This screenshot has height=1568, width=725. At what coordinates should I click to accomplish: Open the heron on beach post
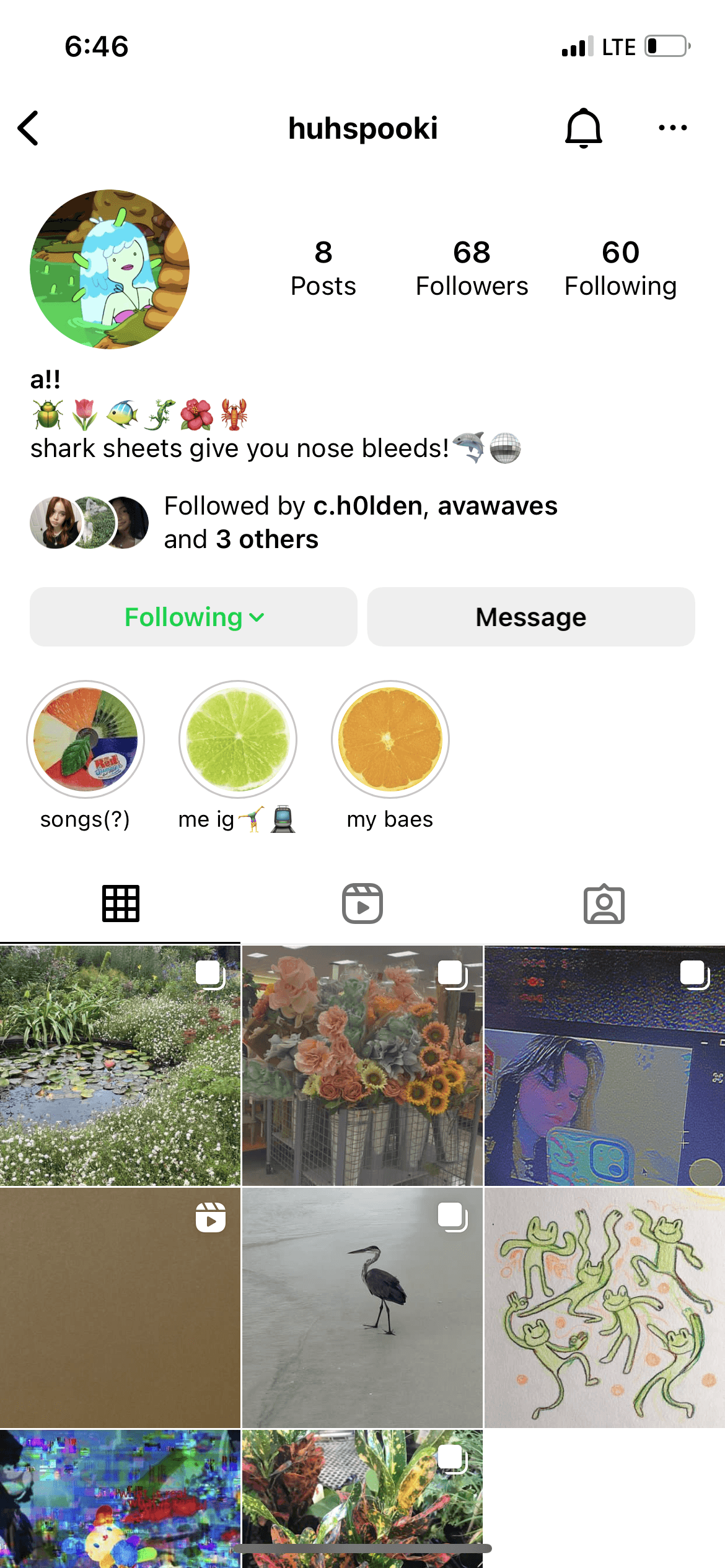(x=362, y=1307)
